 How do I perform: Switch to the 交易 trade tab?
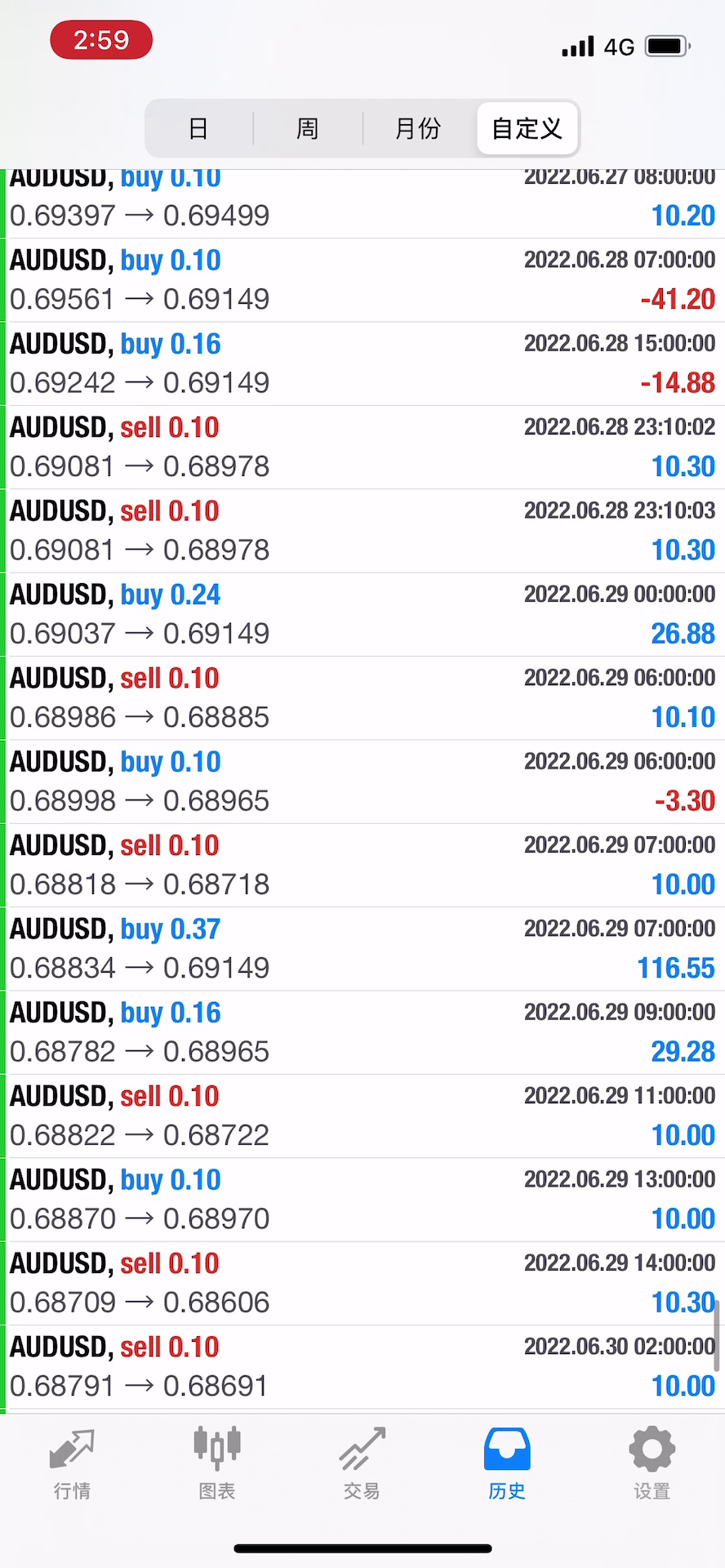pos(362,1463)
